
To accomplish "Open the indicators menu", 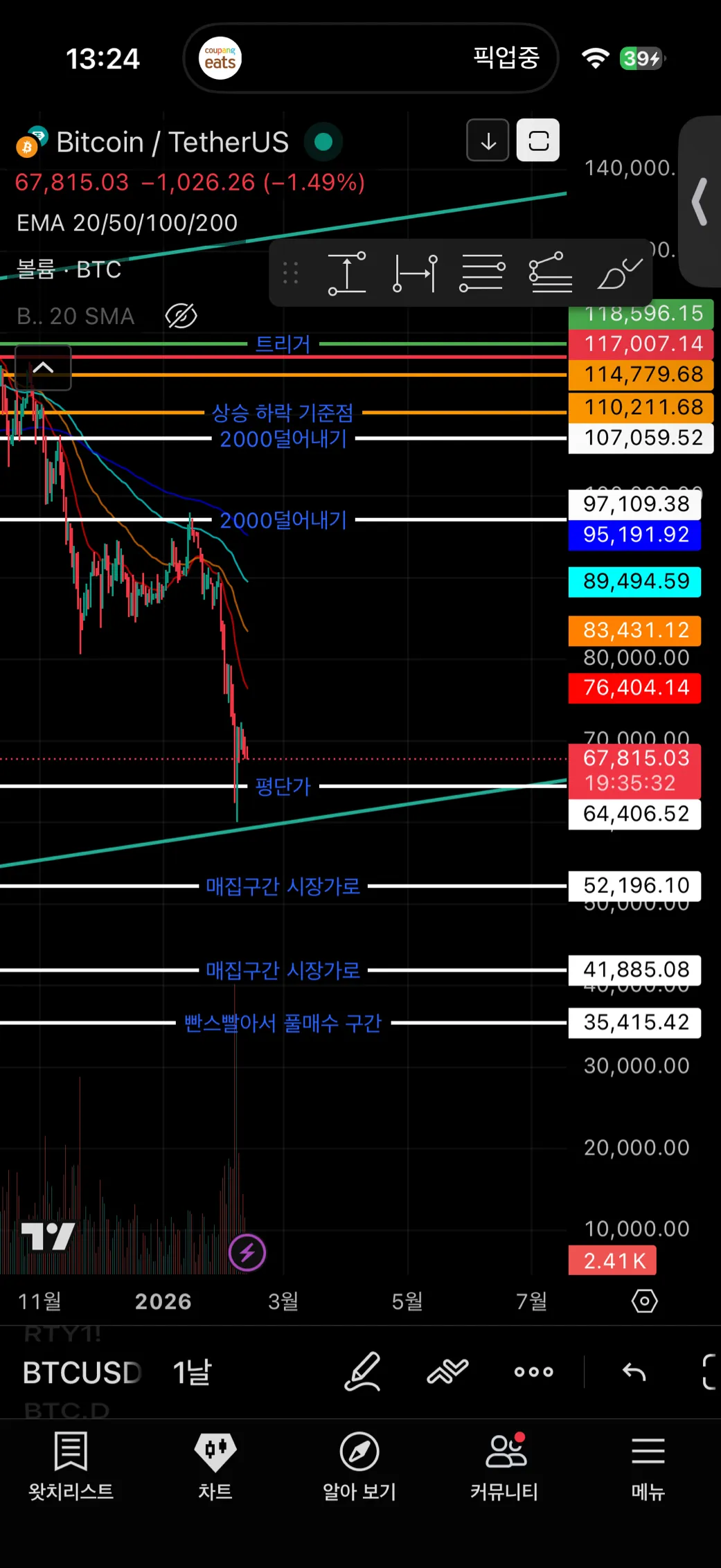I will pyautogui.click(x=447, y=1371).
